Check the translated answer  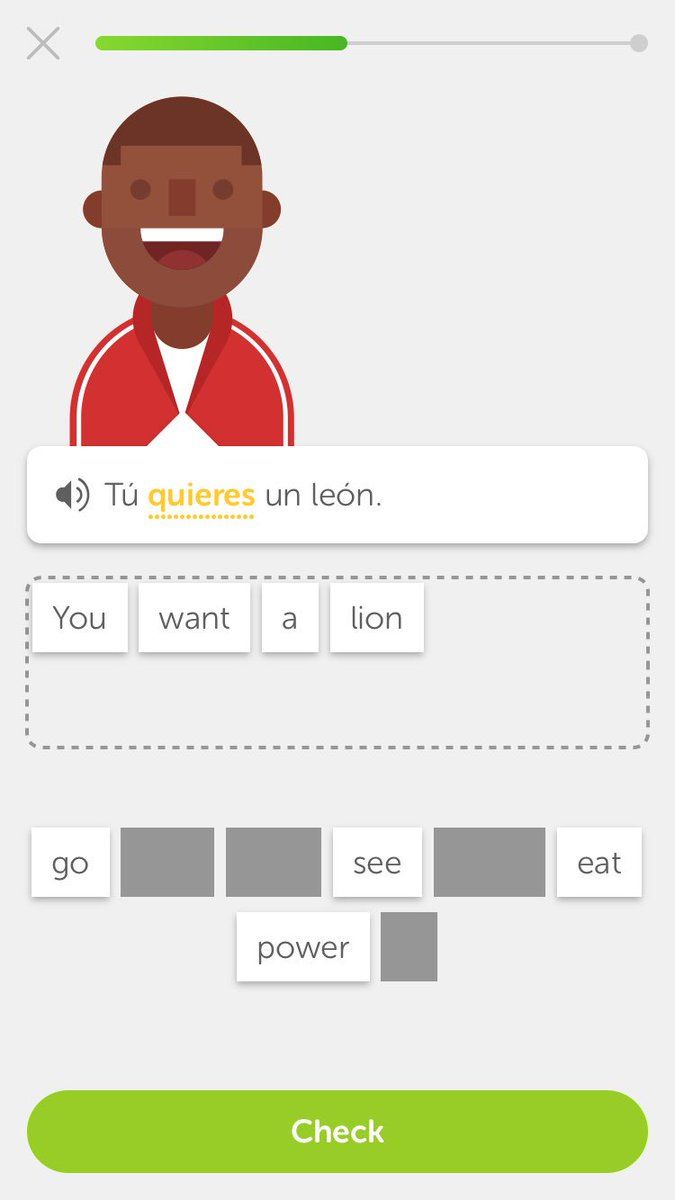(x=337, y=1131)
